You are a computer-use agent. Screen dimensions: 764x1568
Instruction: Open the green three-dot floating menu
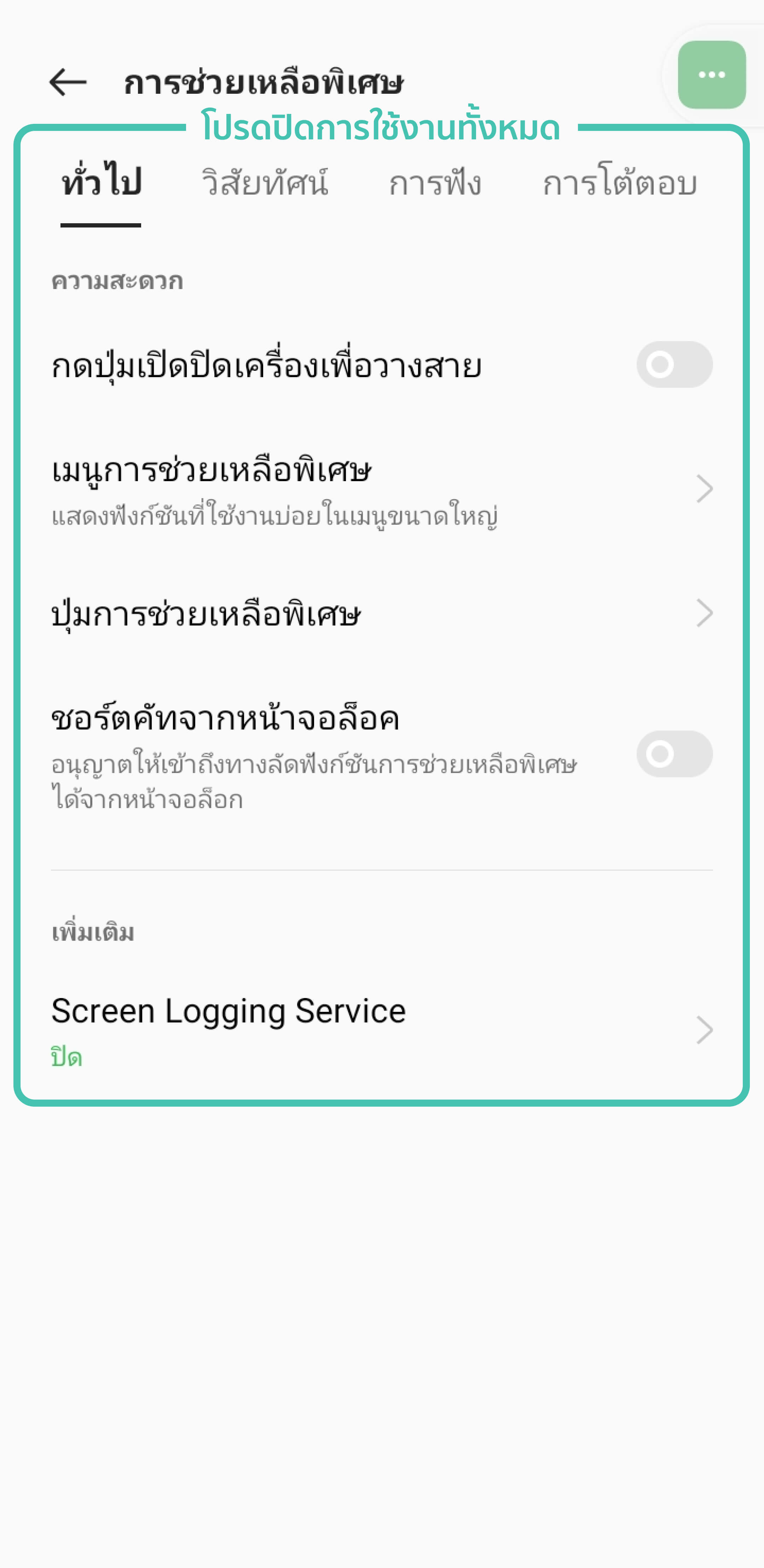click(711, 75)
